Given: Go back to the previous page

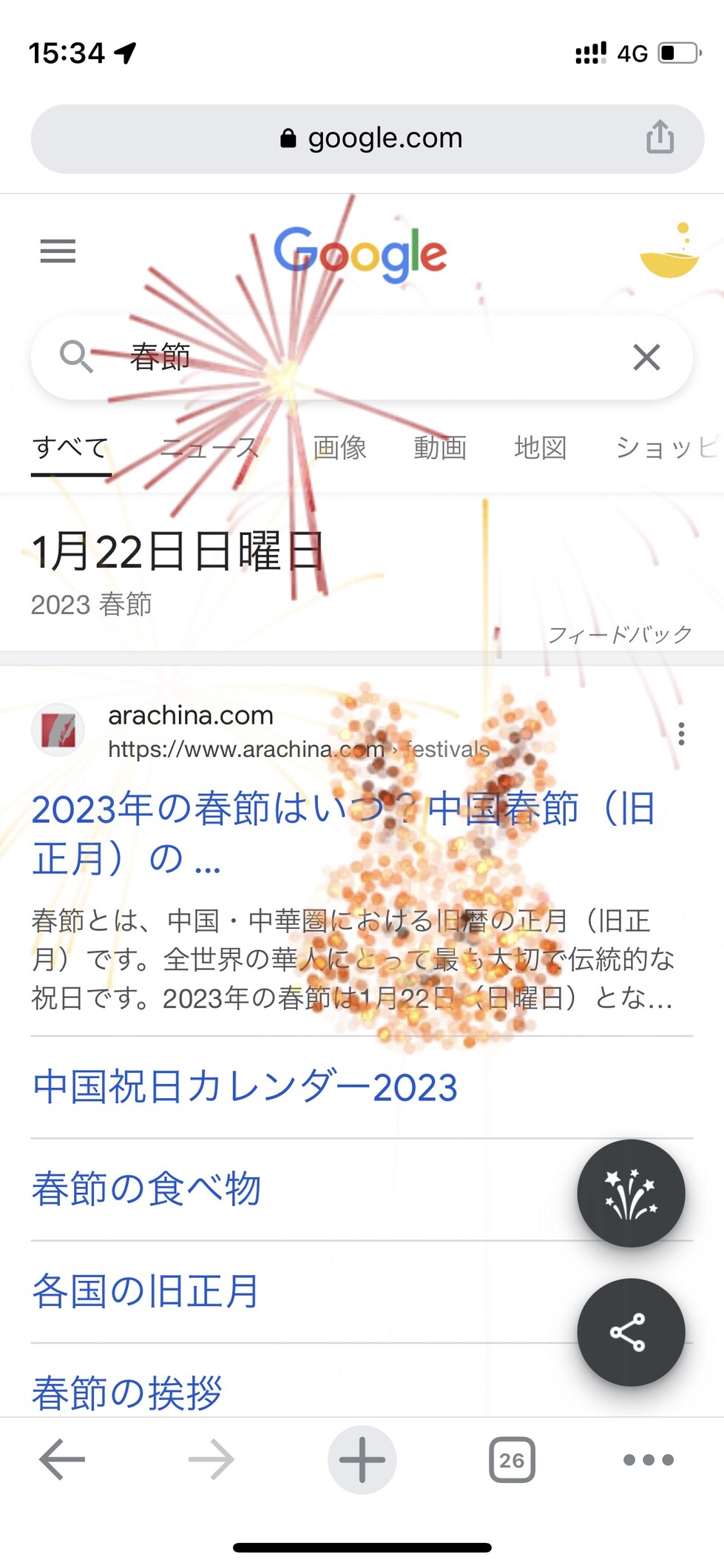Looking at the screenshot, I should click(x=62, y=1459).
